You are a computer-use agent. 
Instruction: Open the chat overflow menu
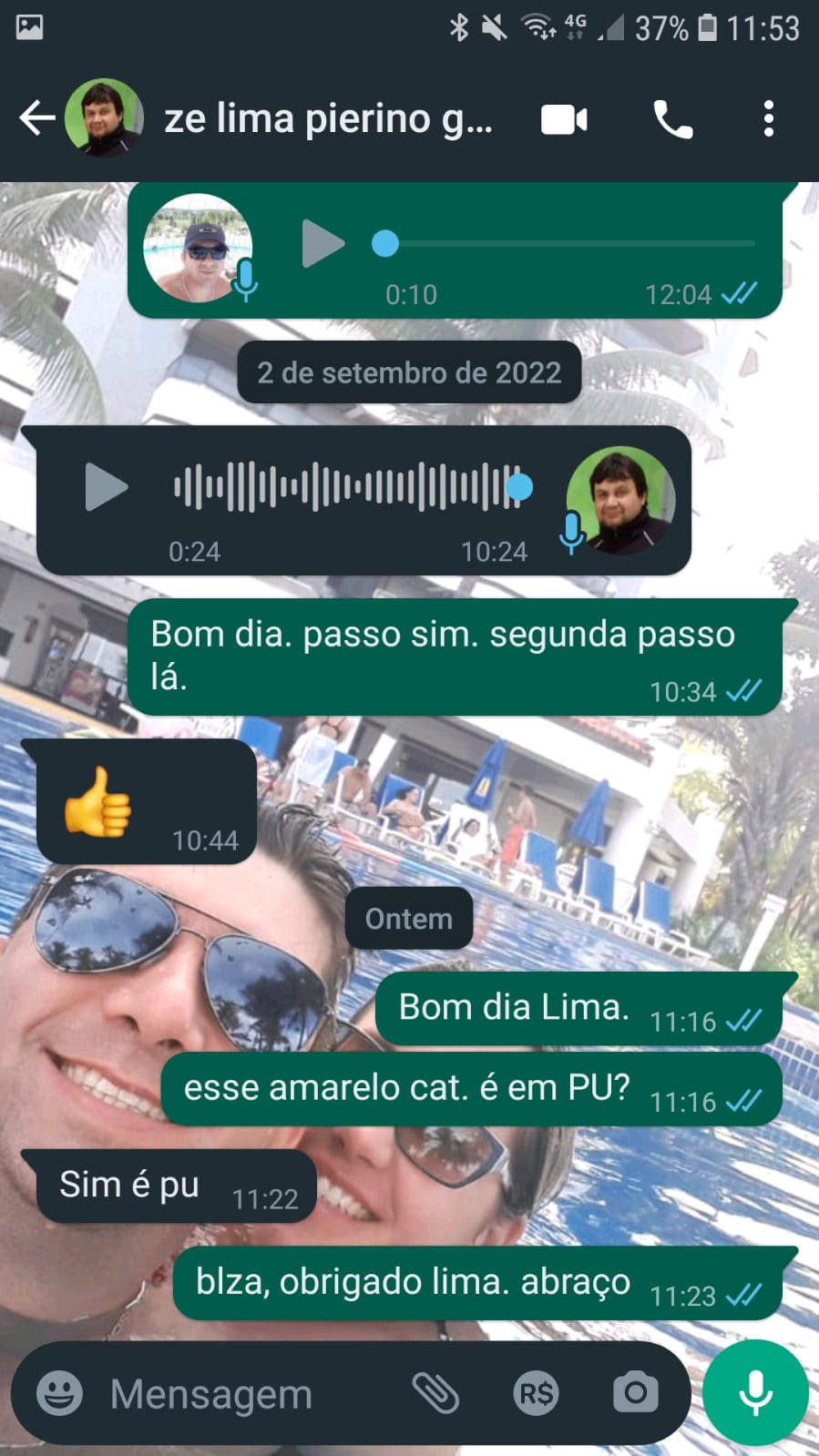[x=769, y=119]
